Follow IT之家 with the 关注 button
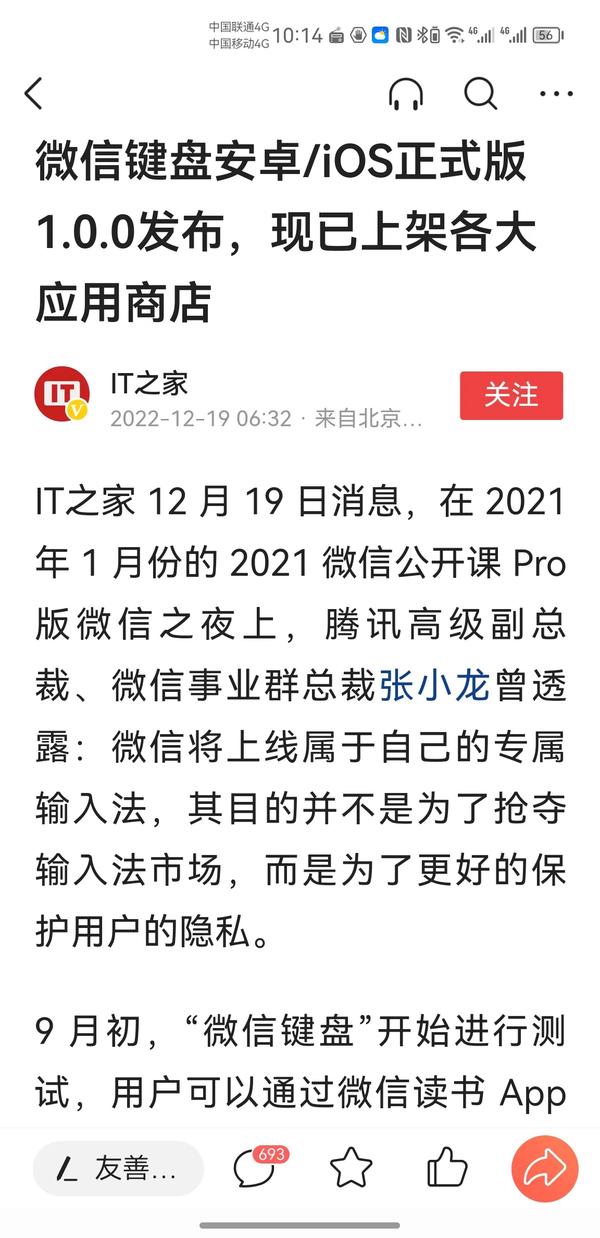The height and width of the screenshot is (1238, 600). (x=512, y=395)
